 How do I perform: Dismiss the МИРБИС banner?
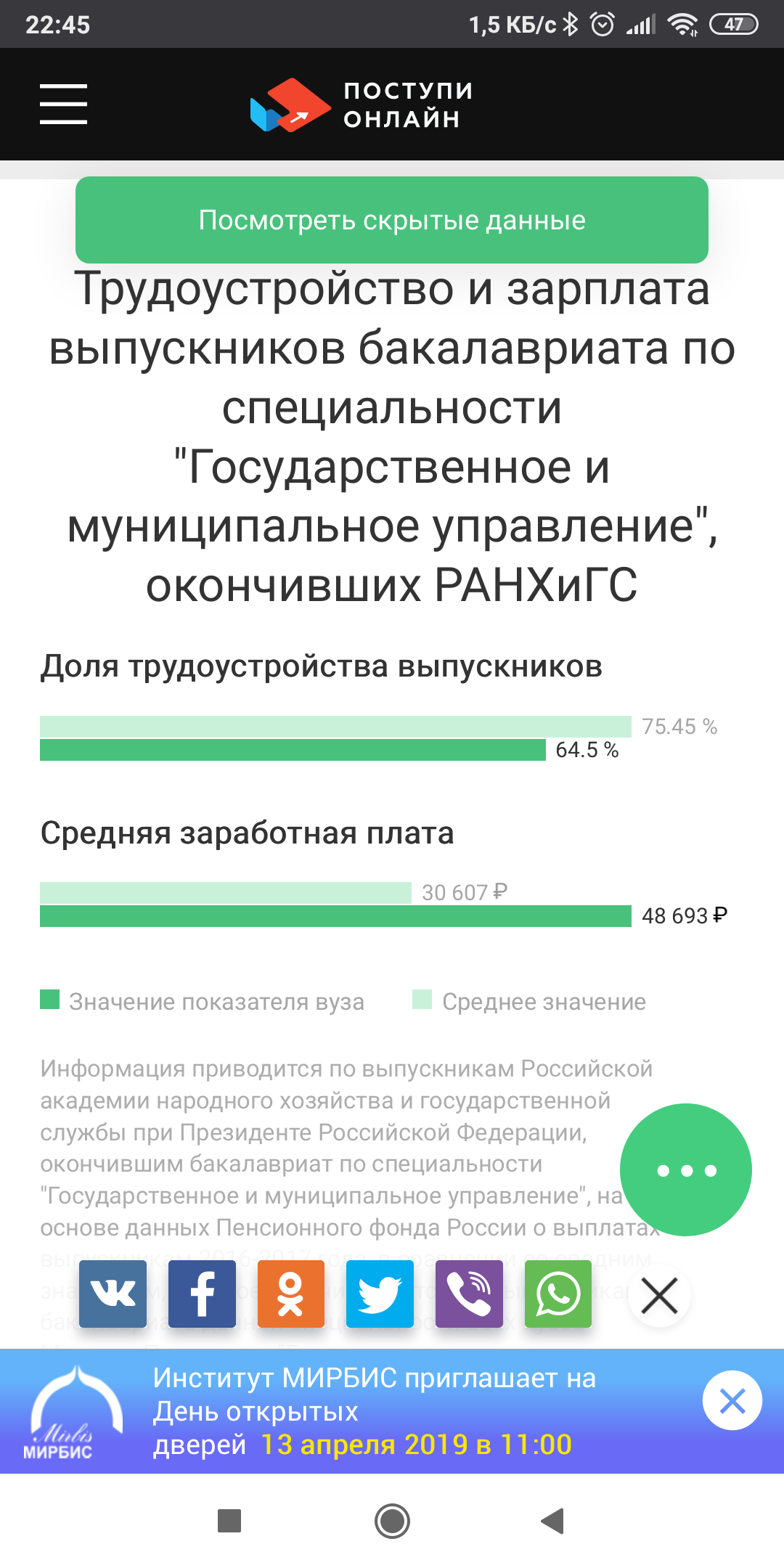point(732,1400)
